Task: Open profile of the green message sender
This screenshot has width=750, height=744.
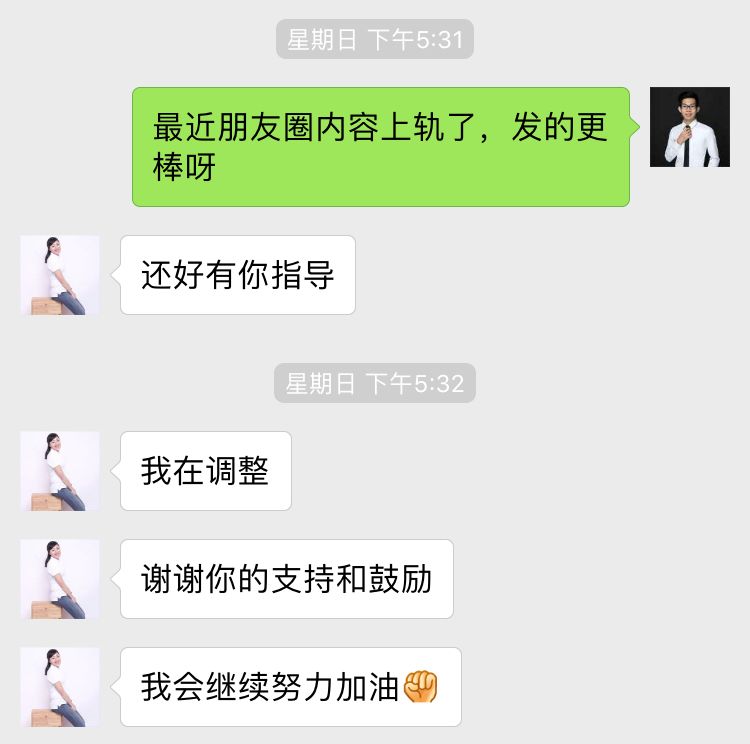Action: point(689,127)
